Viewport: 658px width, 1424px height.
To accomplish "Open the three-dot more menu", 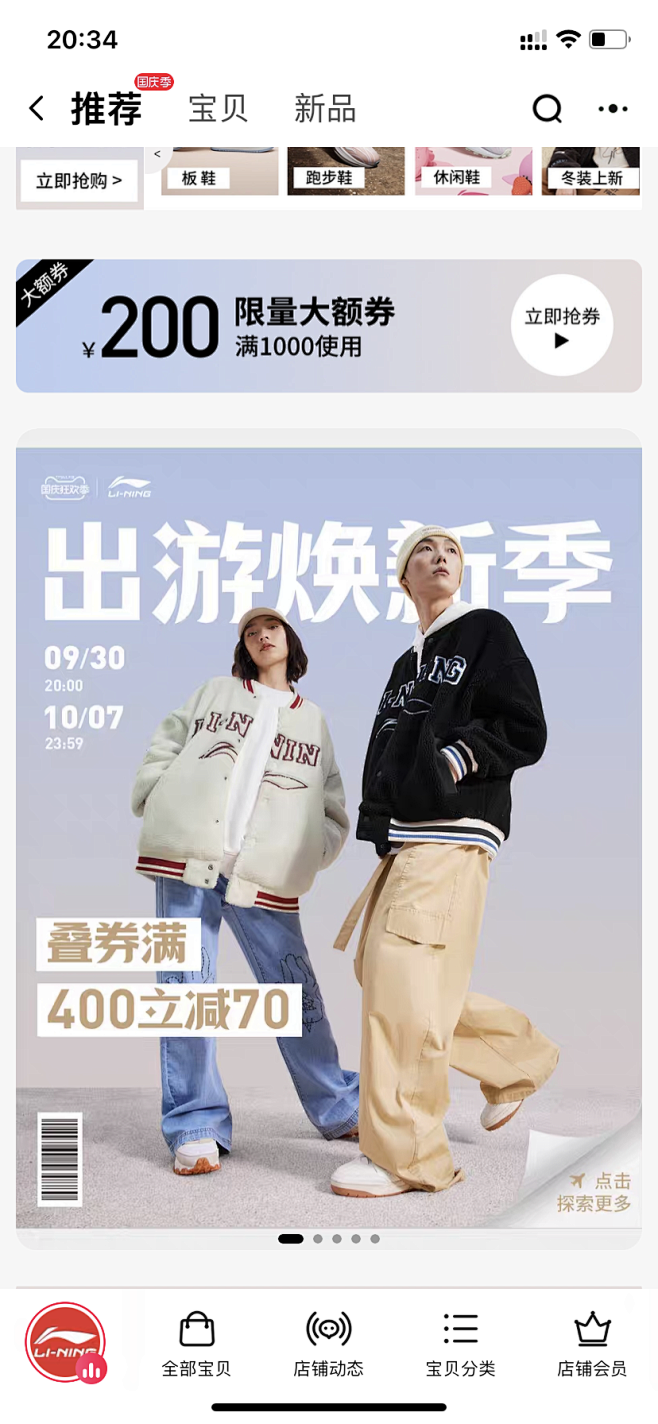I will coord(613,109).
